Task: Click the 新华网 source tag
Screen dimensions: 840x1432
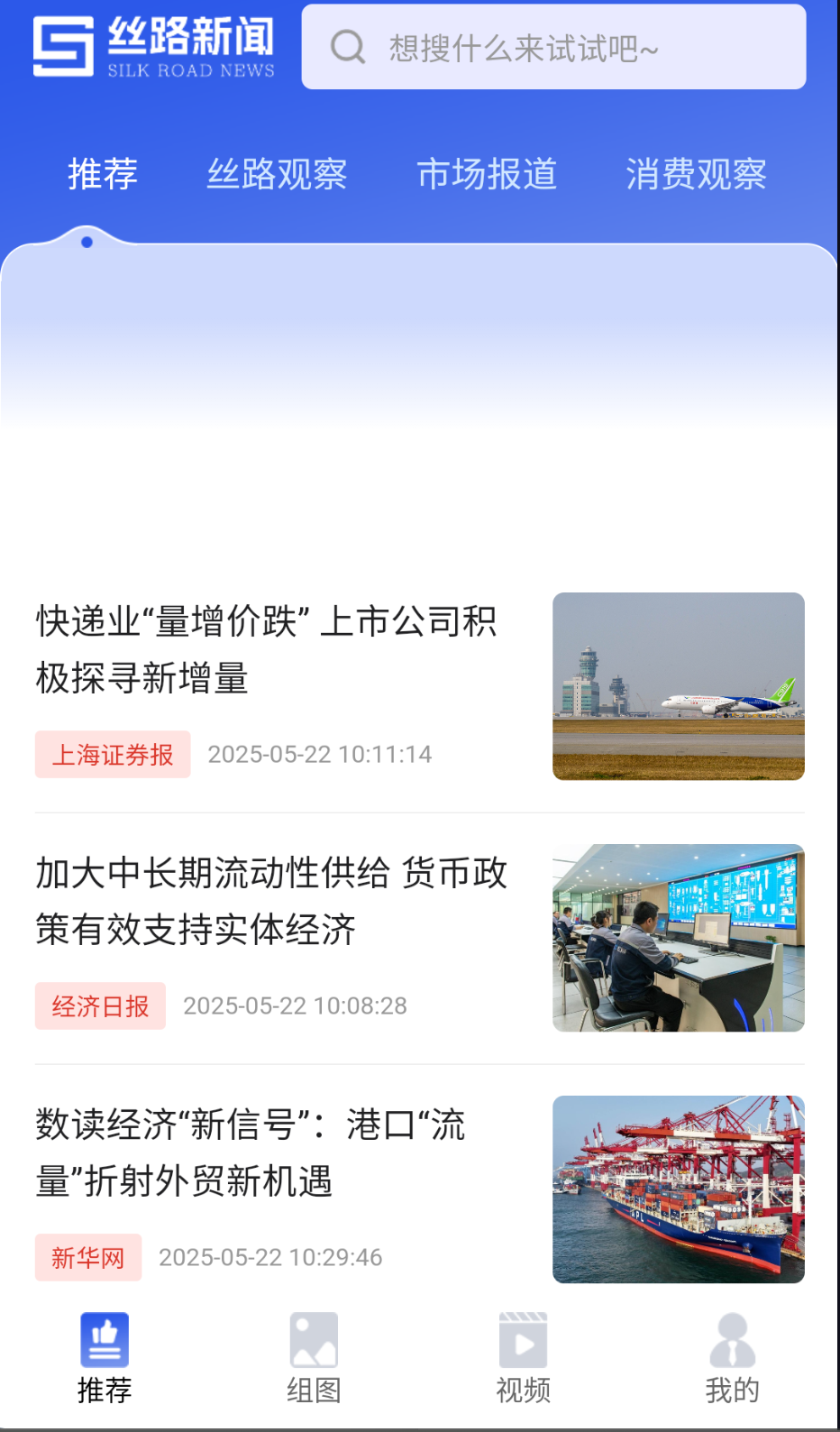Action: 87,1257
